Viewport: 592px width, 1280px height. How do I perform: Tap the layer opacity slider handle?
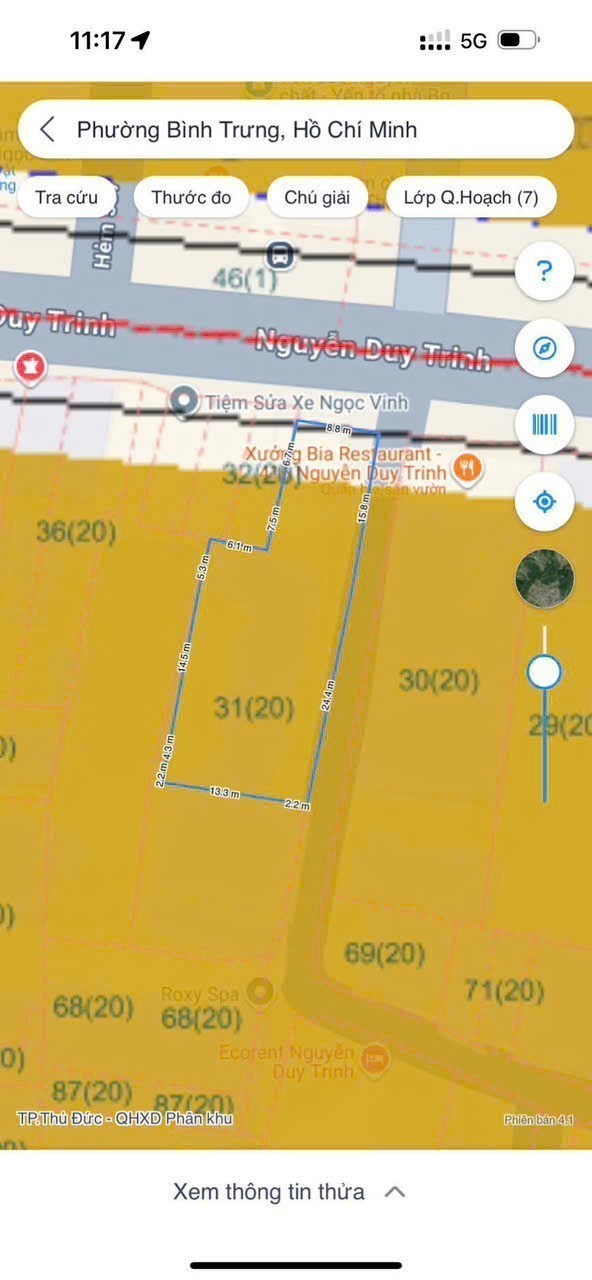click(x=544, y=672)
